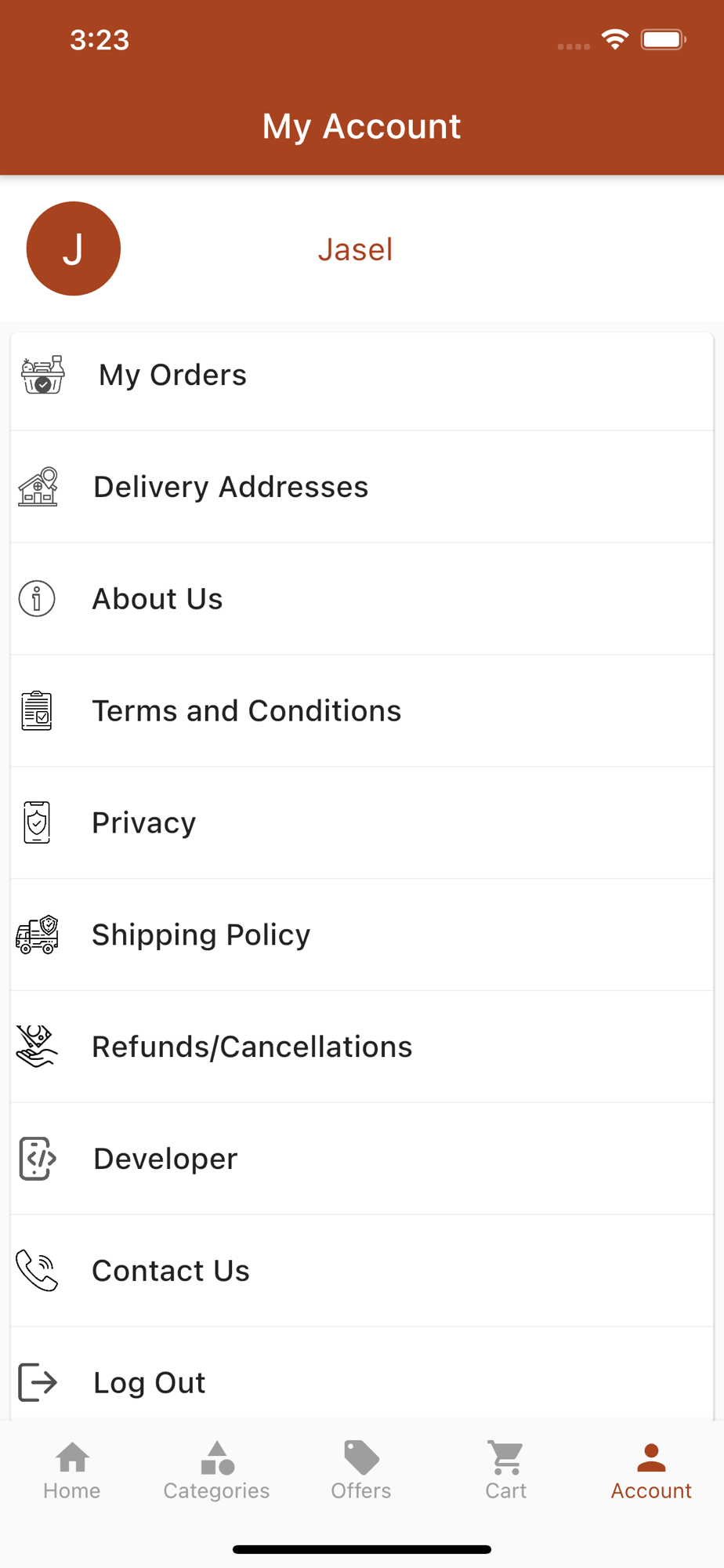Open Terms and Conditions
Screen dimensions: 724x1568
361,711
